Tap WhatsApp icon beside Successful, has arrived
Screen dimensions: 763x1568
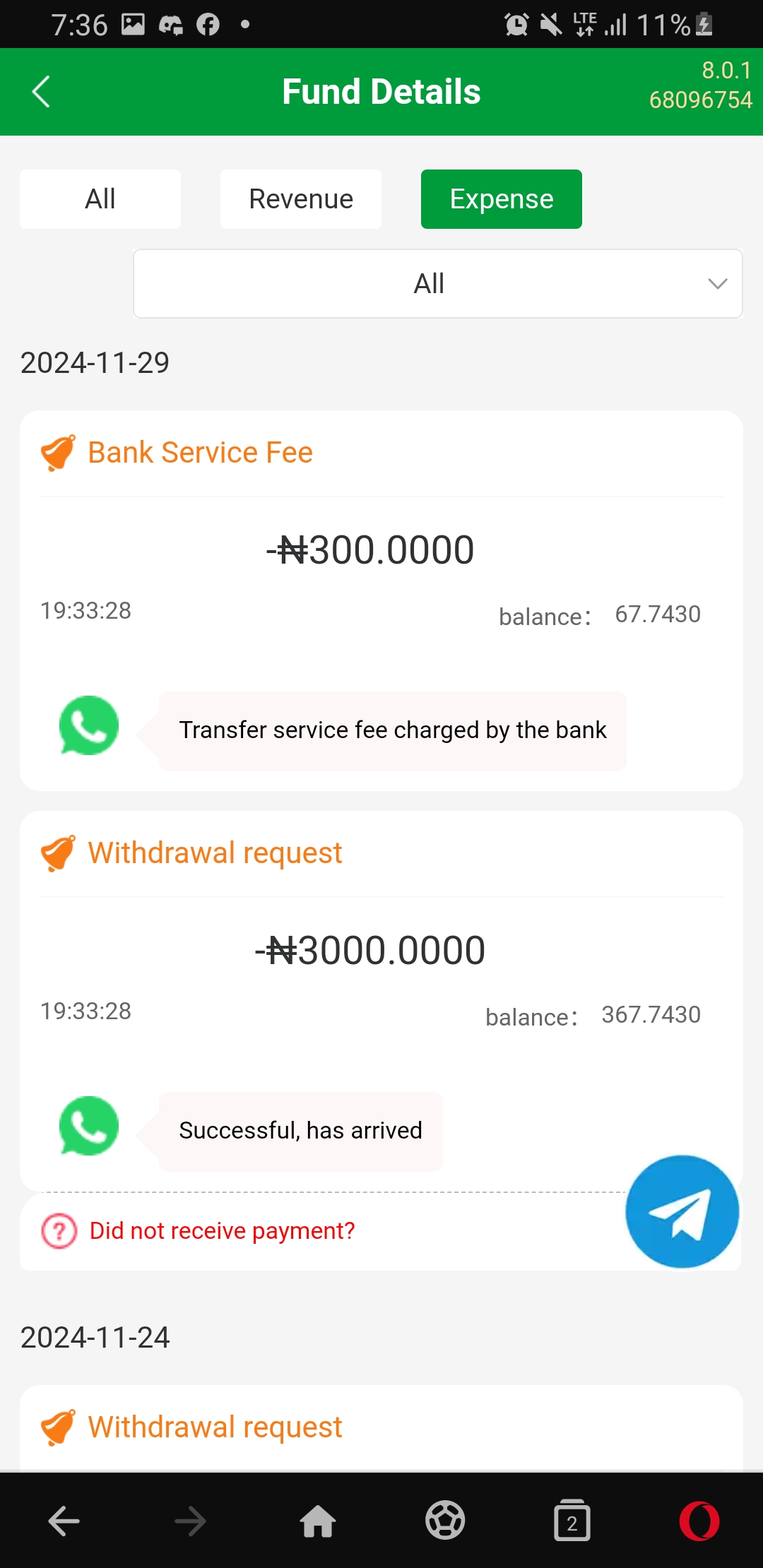pyautogui.click(x=89, y=1126)
